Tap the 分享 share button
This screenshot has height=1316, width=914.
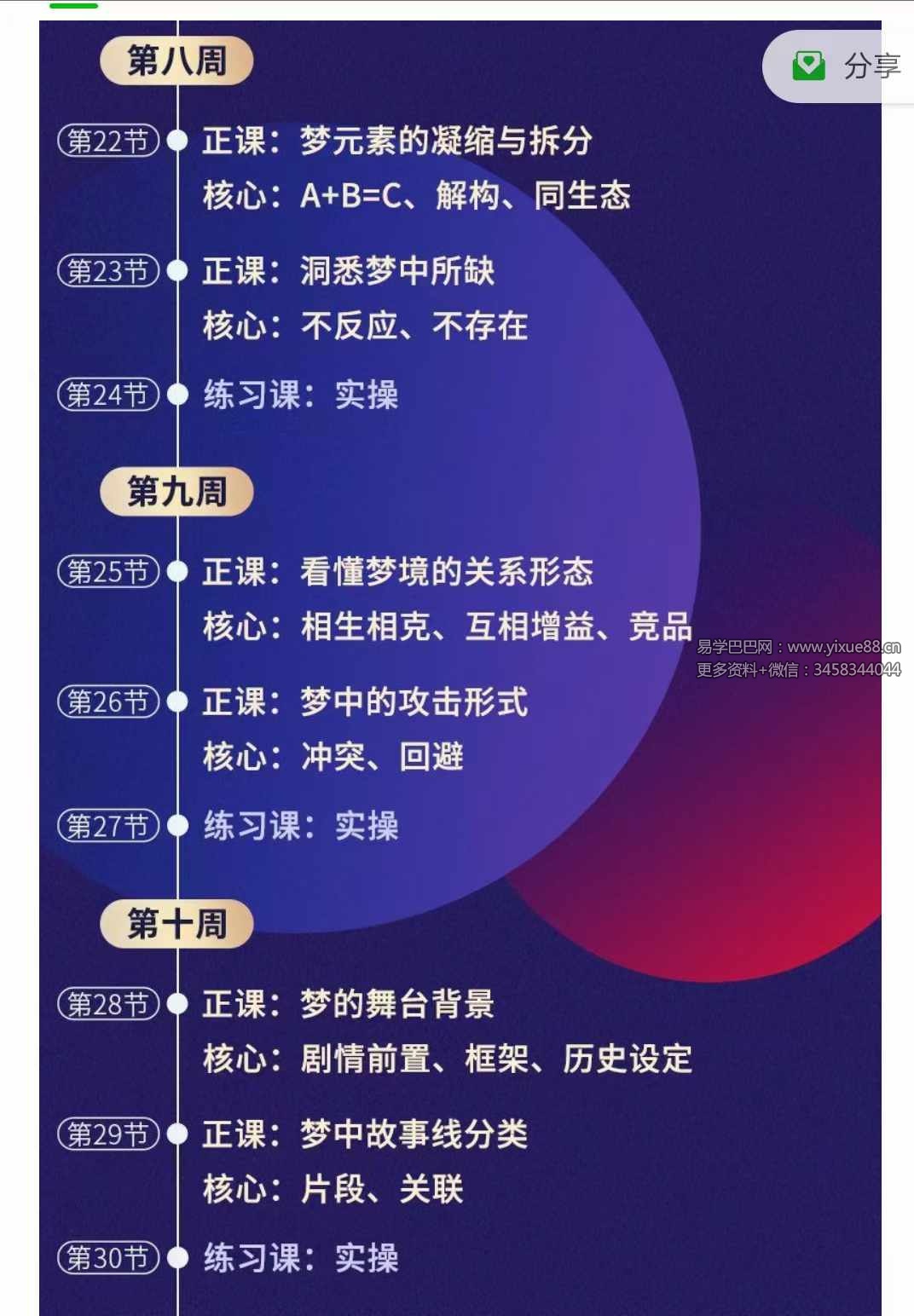click(x=870, y=63)
